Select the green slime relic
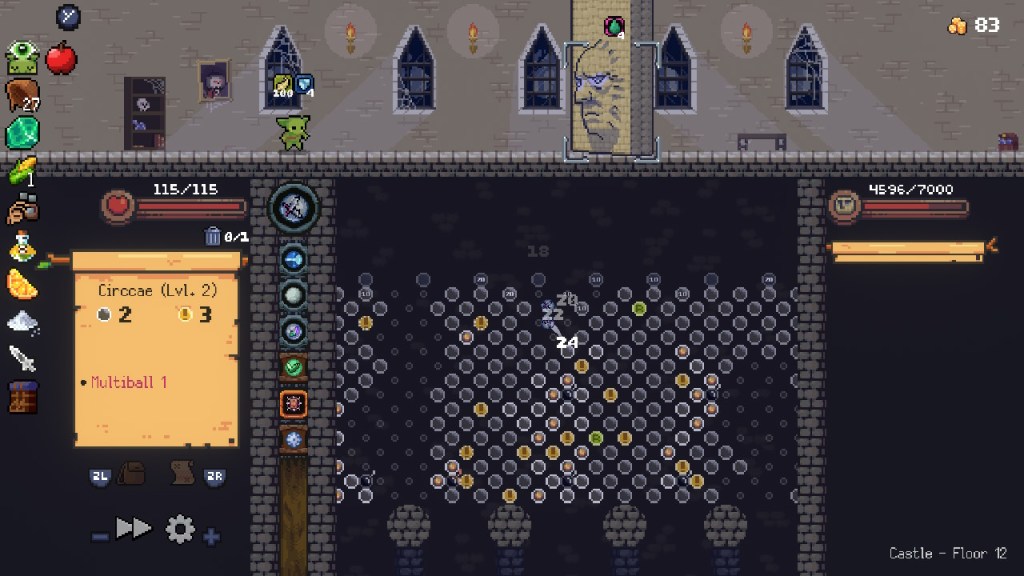1024x576 pixels. click(22, 58)
